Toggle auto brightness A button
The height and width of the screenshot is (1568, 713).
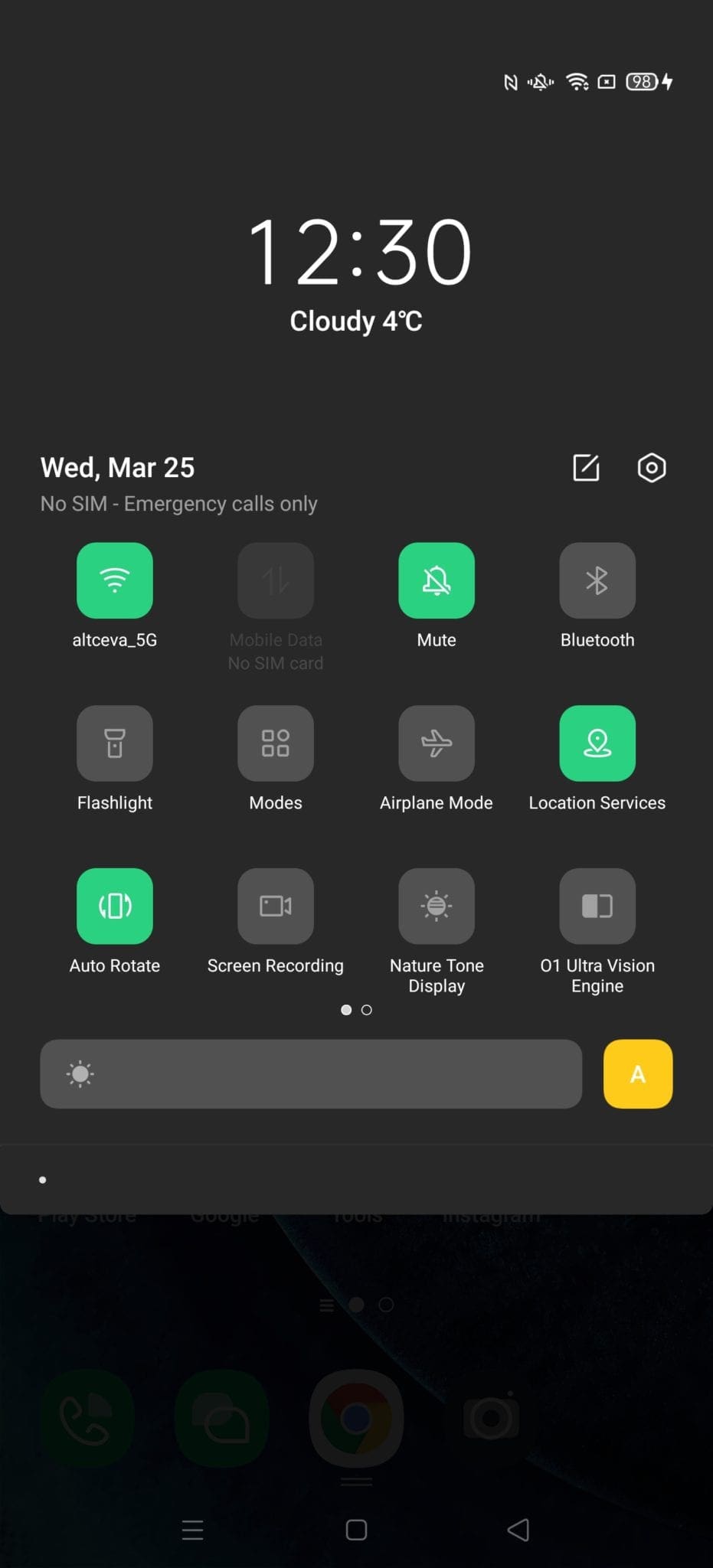click(x=638, y=1074)
